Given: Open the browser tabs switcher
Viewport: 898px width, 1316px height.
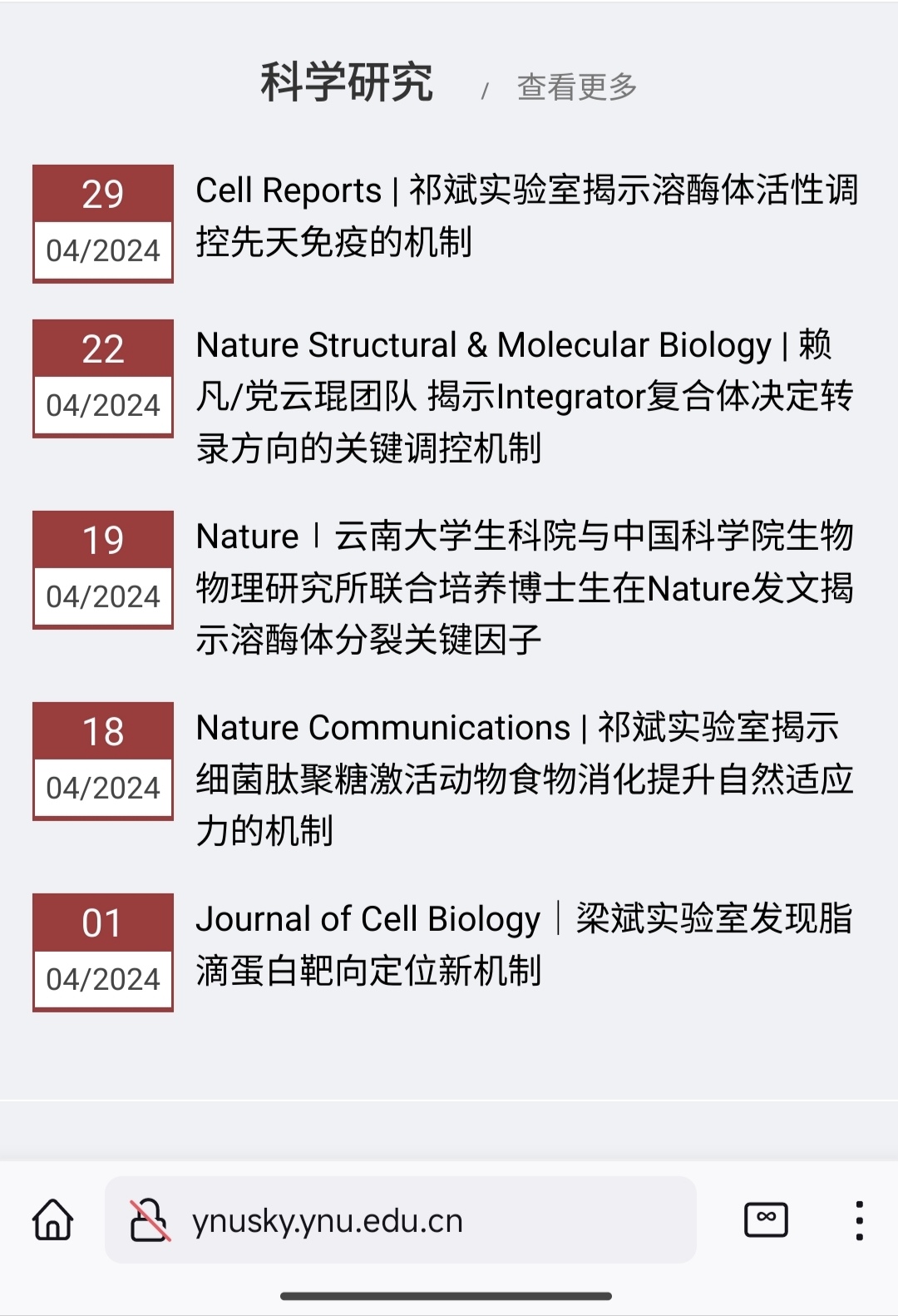Looking at the screenshot, I should (766, 1220).
